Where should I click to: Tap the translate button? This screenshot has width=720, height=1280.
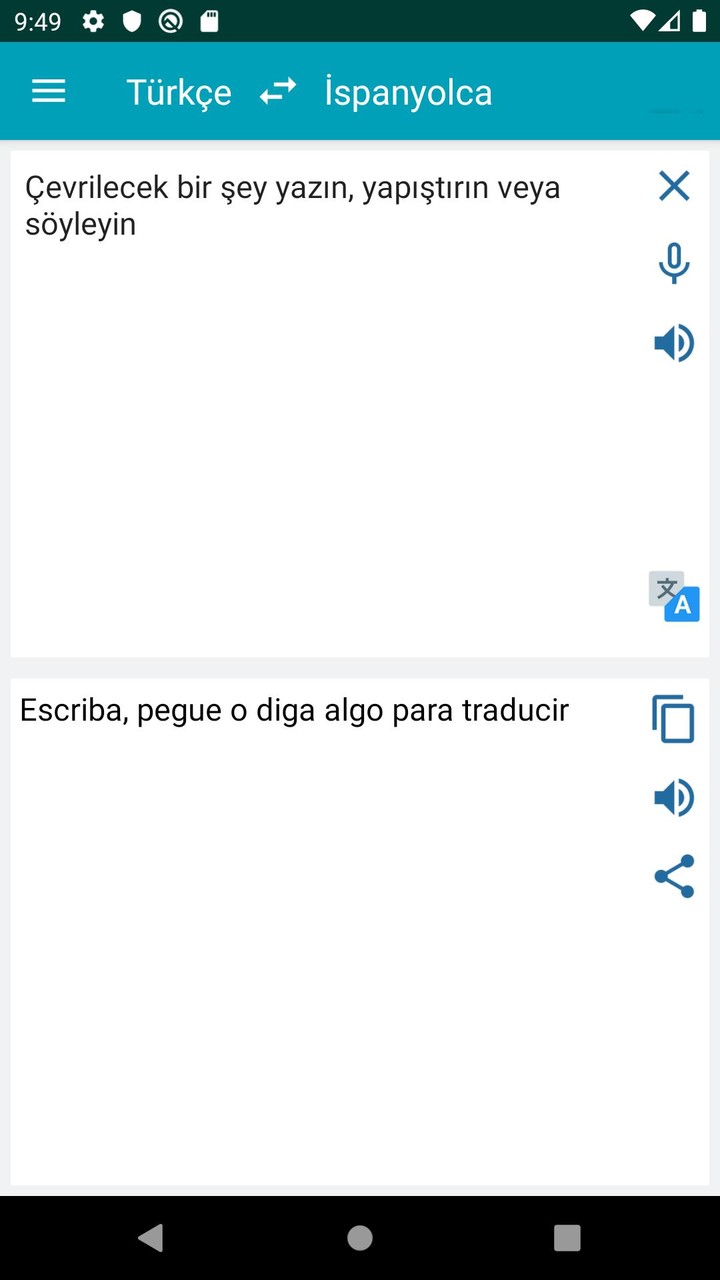click(674, 597)
